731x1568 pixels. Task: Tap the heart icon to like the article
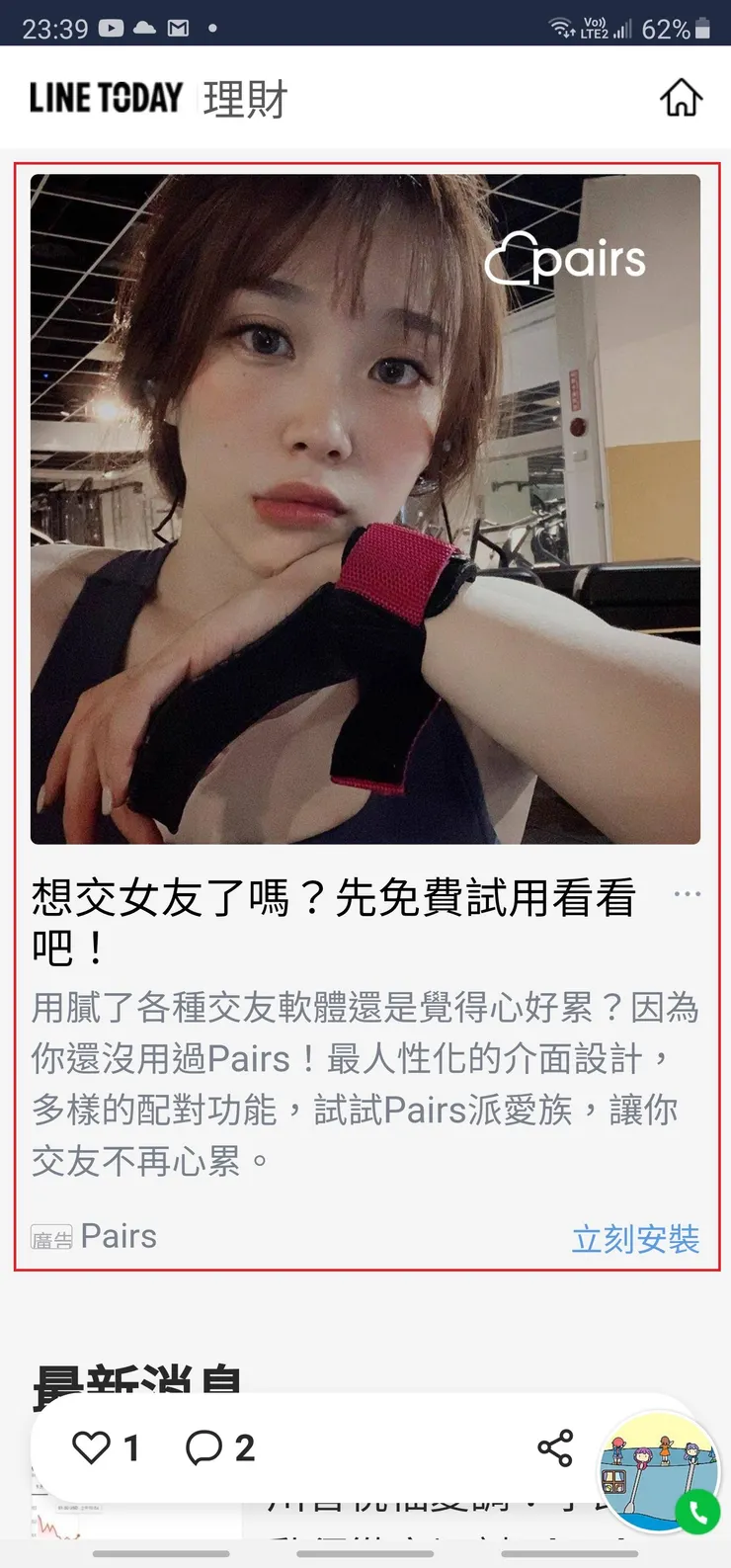click(93, 1448)
